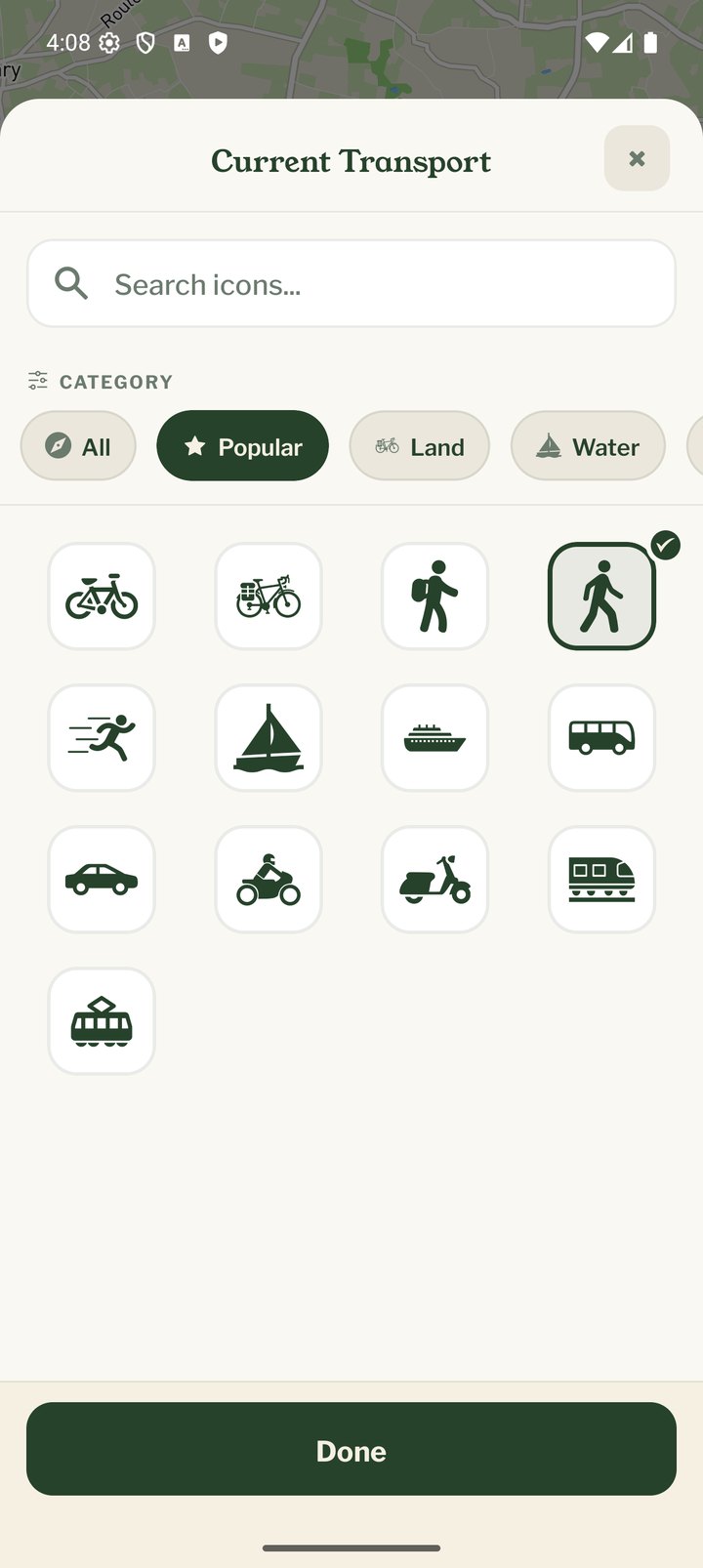703x1568 pixels.
Task: Tap the Search icons field
Action: [x=351, y=283]
